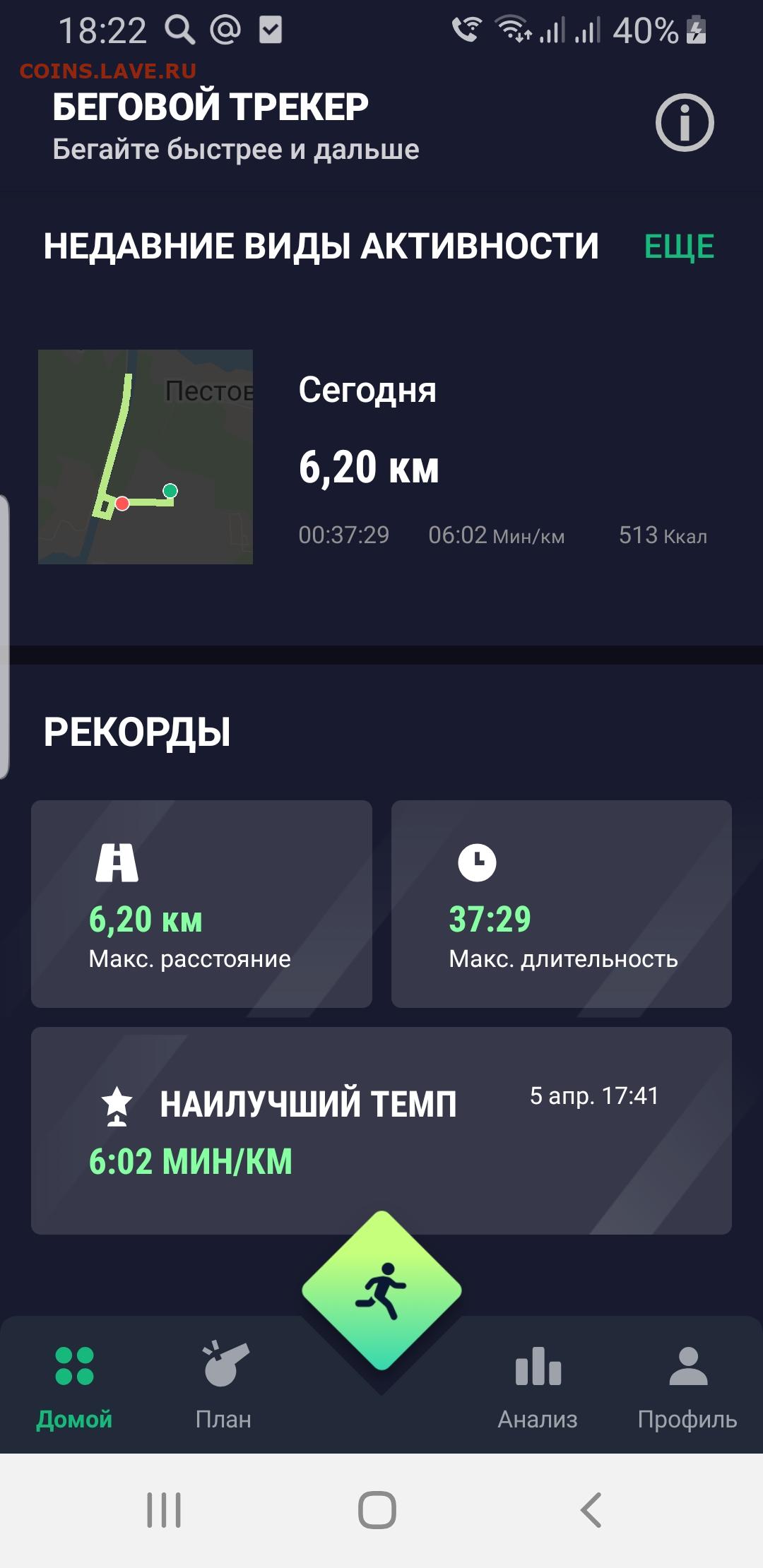Image resolution: width=763 pixels, height=1568 pixels.
Task: Start a run with the green runner button
Action: (381, 1290)
